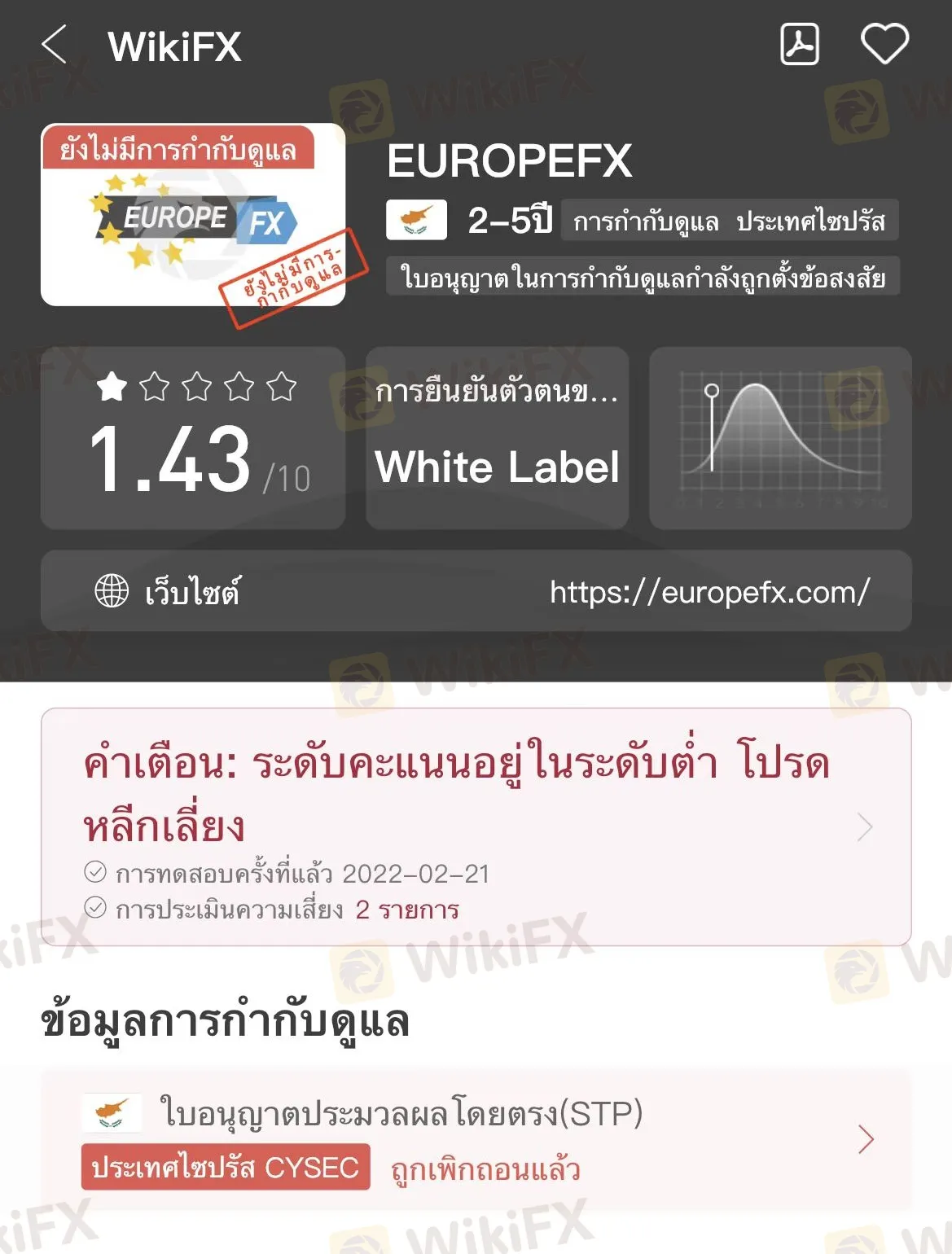Click the revoked license status label

[484, 1171]
